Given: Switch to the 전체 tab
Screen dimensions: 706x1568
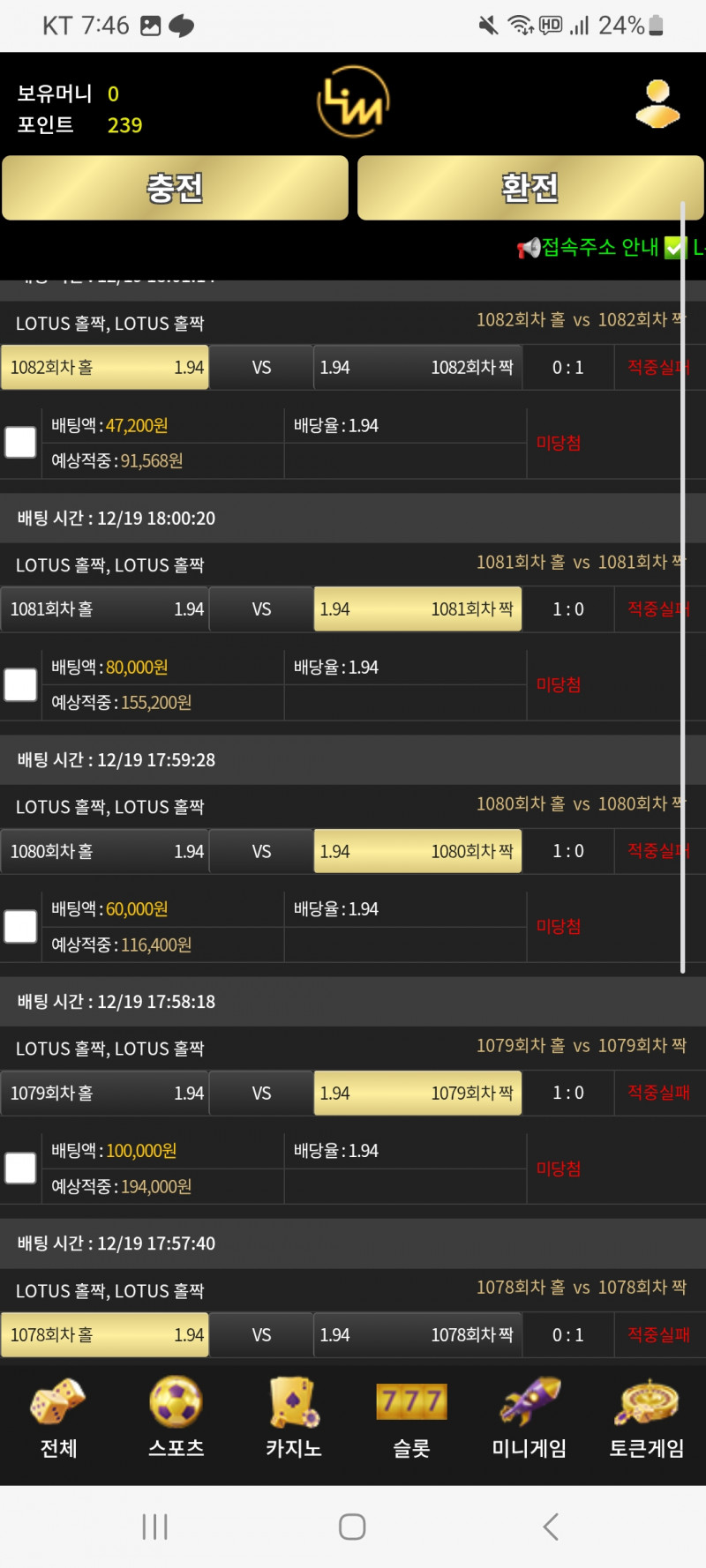Looking at the screenshot, I should pyautogui.click(x=58, y=1418).
